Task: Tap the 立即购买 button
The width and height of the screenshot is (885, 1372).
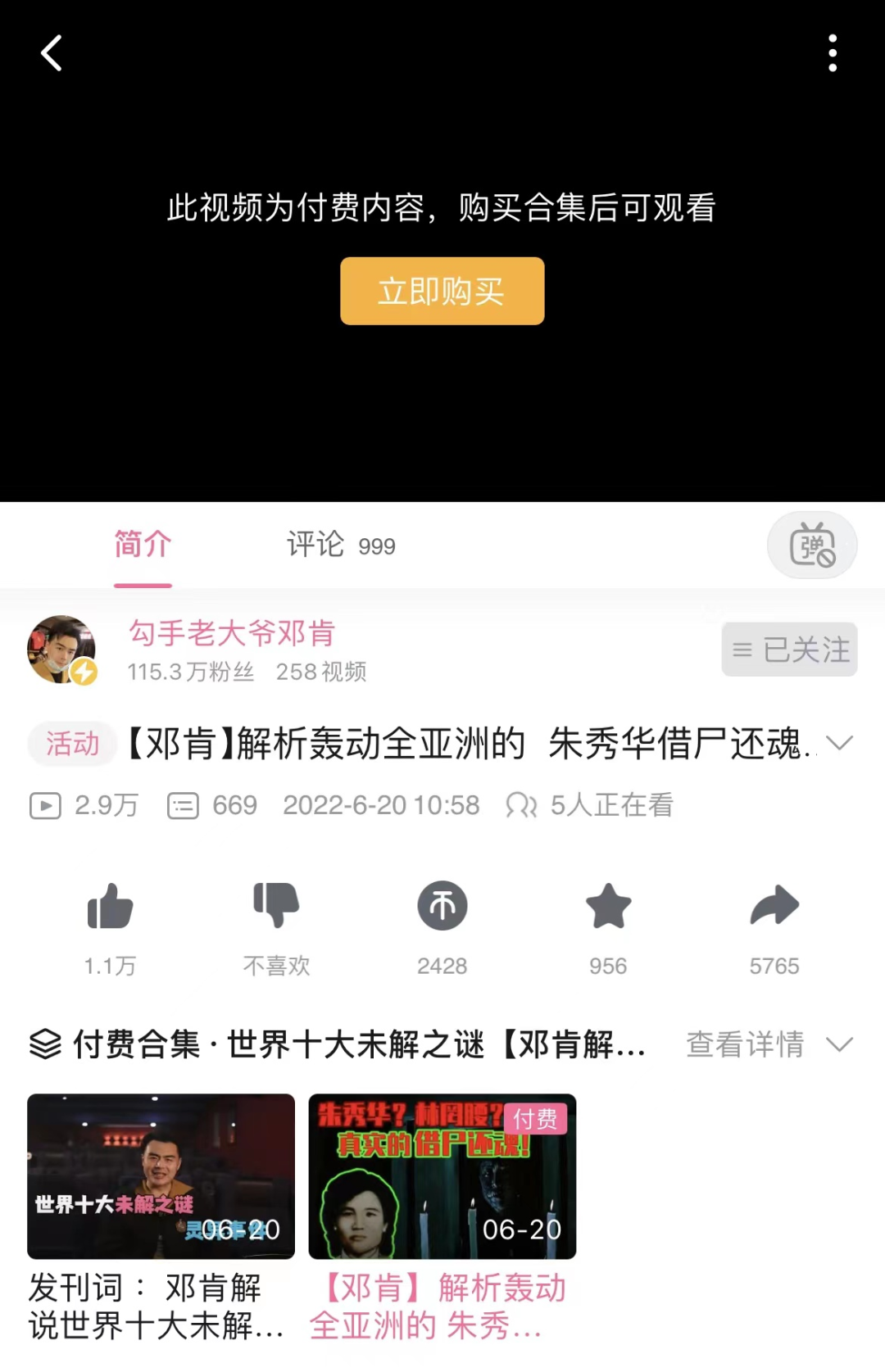Action: 442,291
